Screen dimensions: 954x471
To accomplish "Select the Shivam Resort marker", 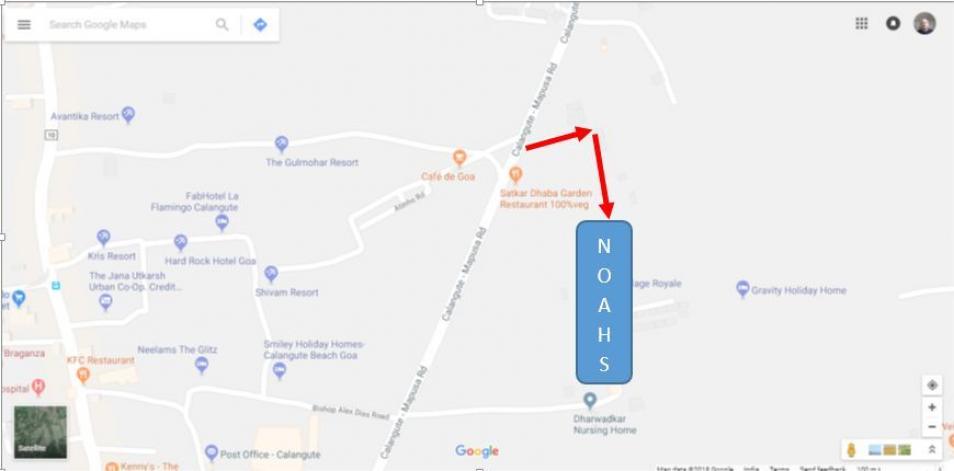I will pyautogui.click(x=270, y=275).
